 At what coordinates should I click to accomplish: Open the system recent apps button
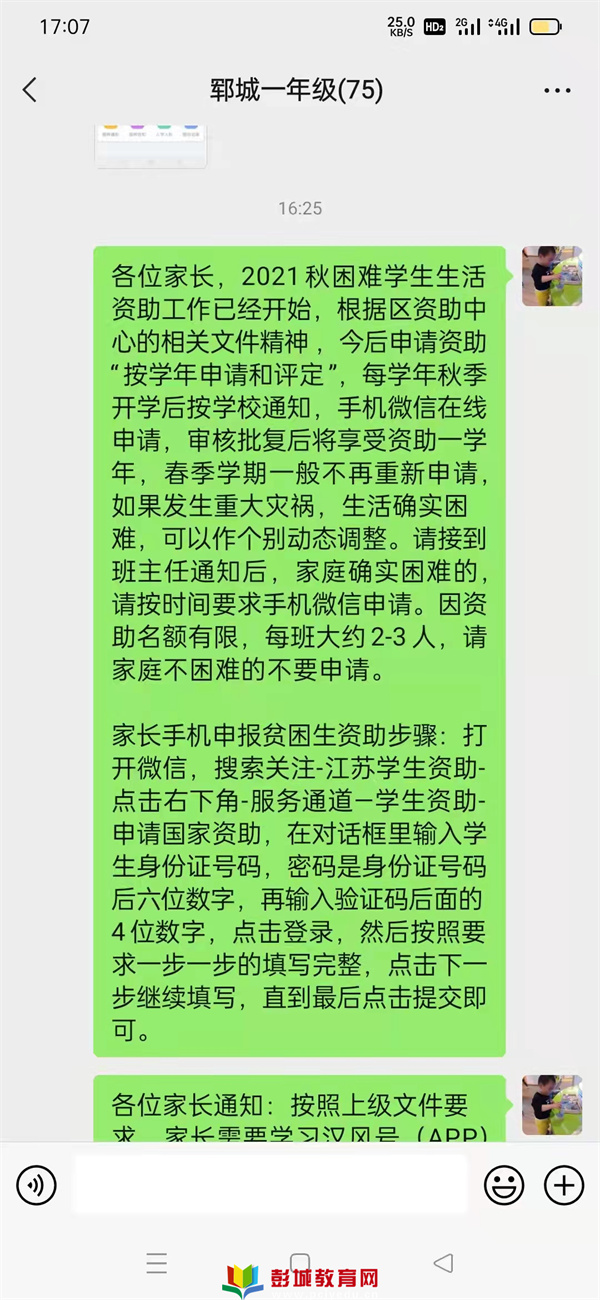pyautogui.click(x=157, y=1263)
